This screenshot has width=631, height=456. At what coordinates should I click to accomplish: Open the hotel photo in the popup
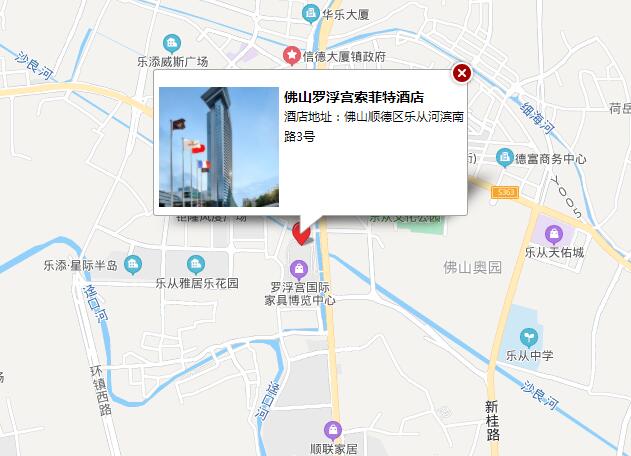click(218, 146)
